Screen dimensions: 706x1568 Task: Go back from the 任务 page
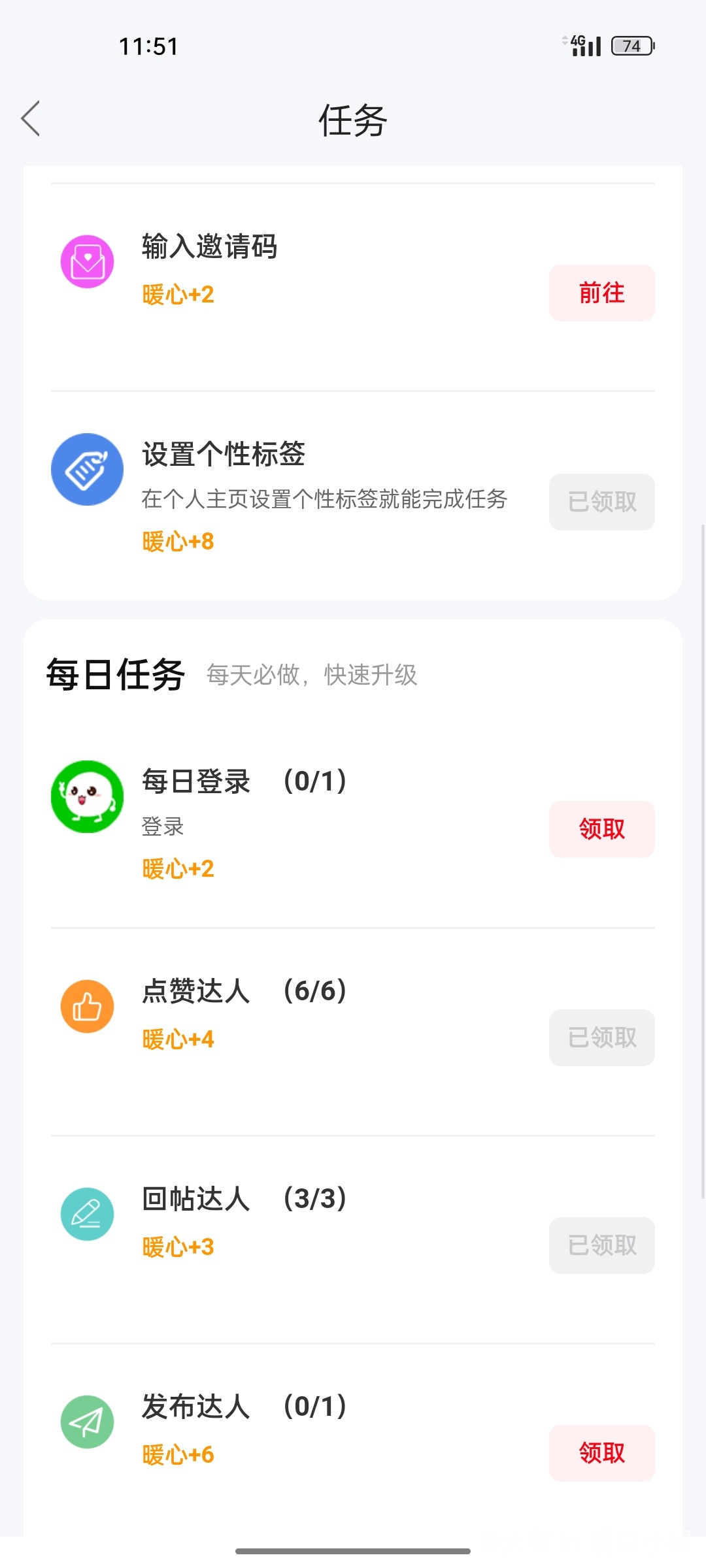(x=31, y=118)
